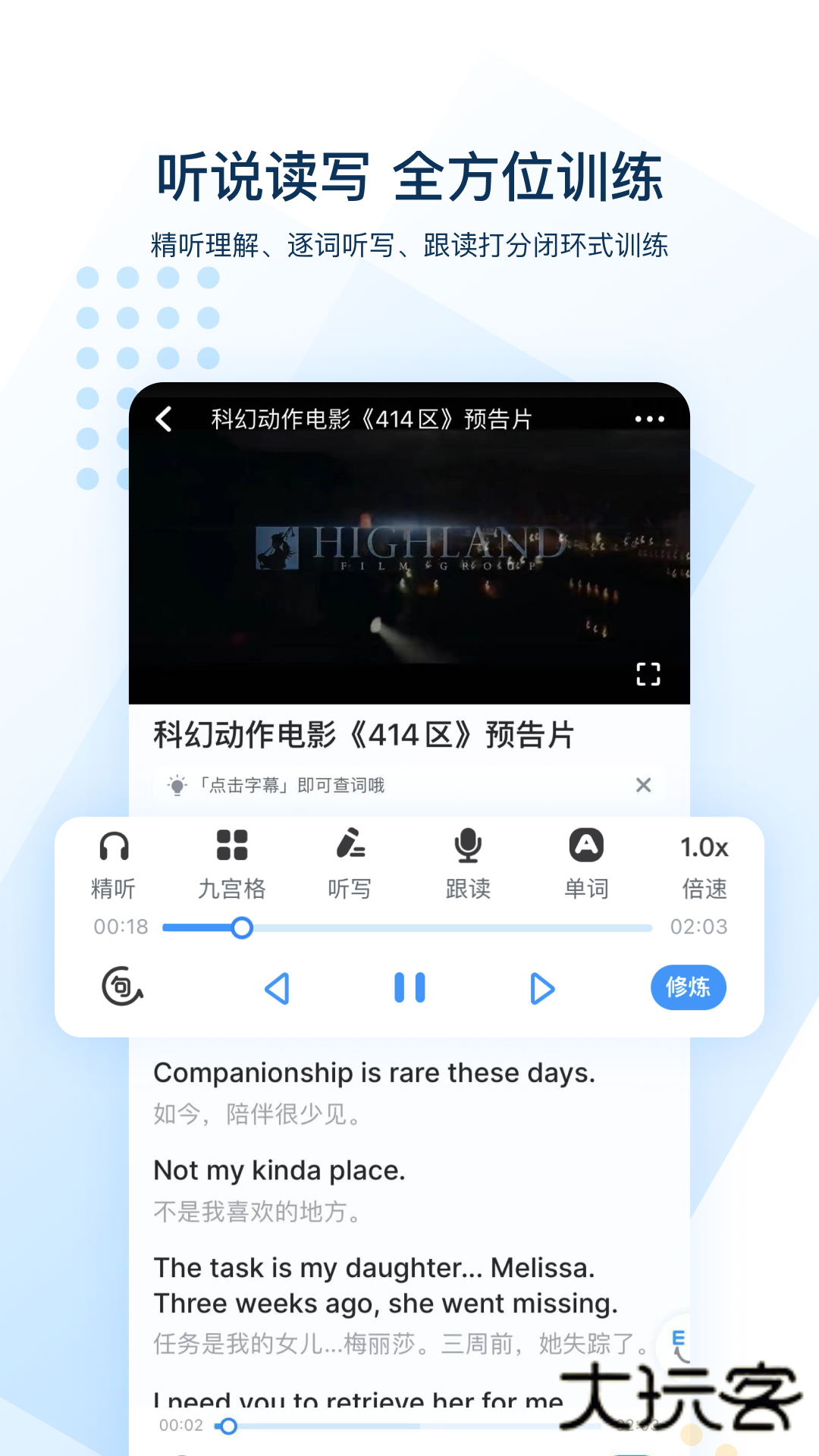The width and height of the screenshot is (819, 1456).
Task: Dismiss the subtitle lookup tip banner
Action: coord(643,786)
